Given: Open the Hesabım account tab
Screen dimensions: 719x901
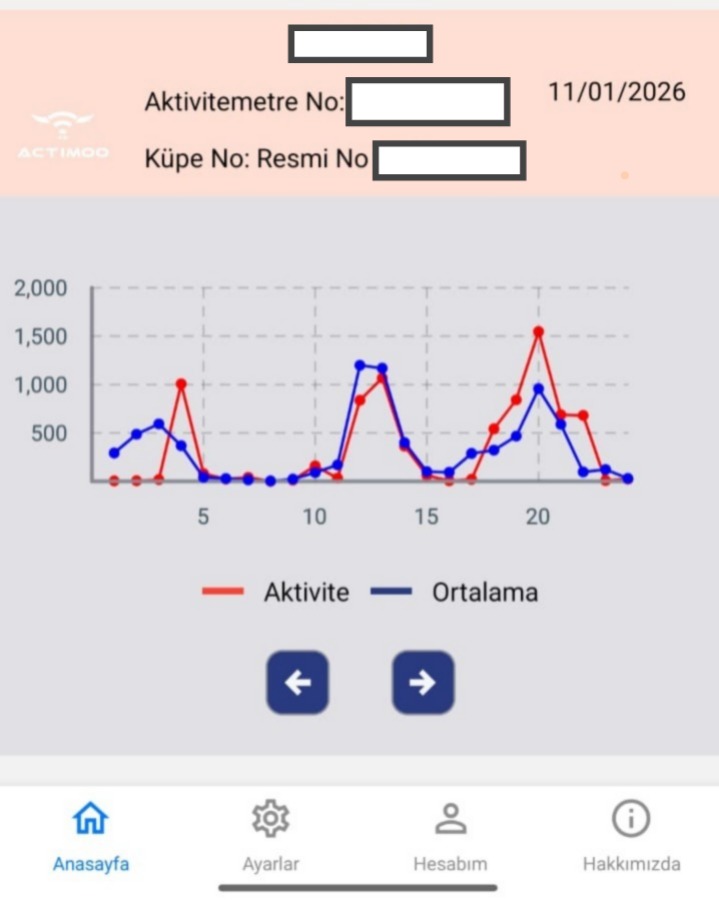Looking at the screenshot, I should tap(450, 837).
